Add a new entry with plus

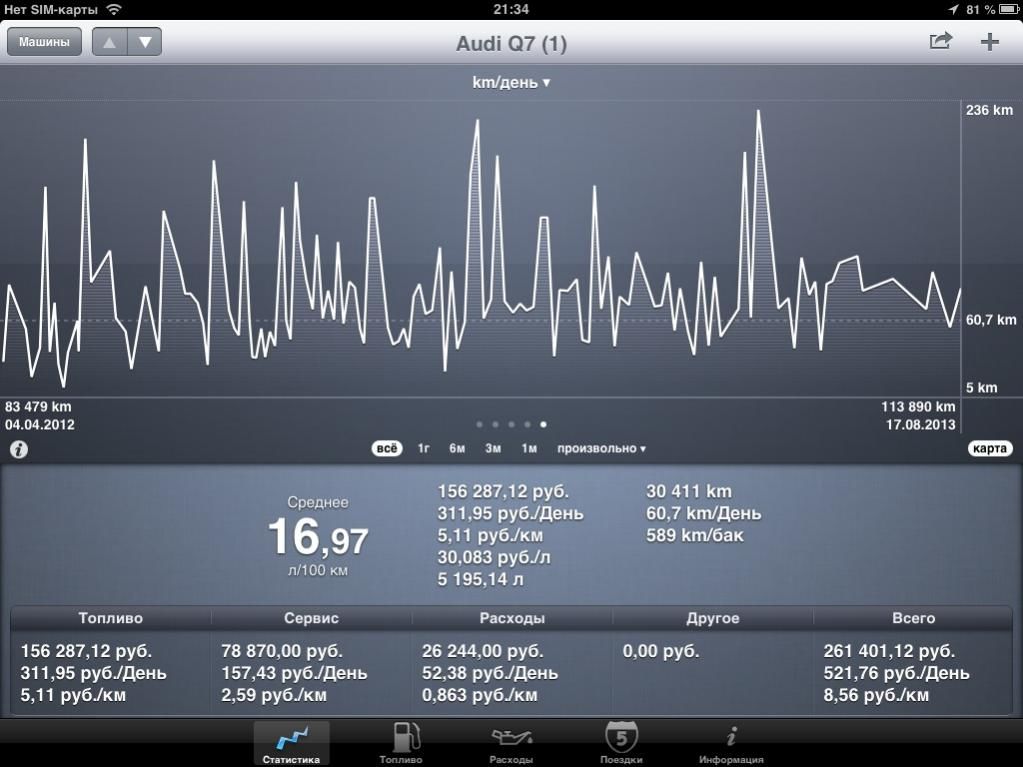tap(989, 42)
